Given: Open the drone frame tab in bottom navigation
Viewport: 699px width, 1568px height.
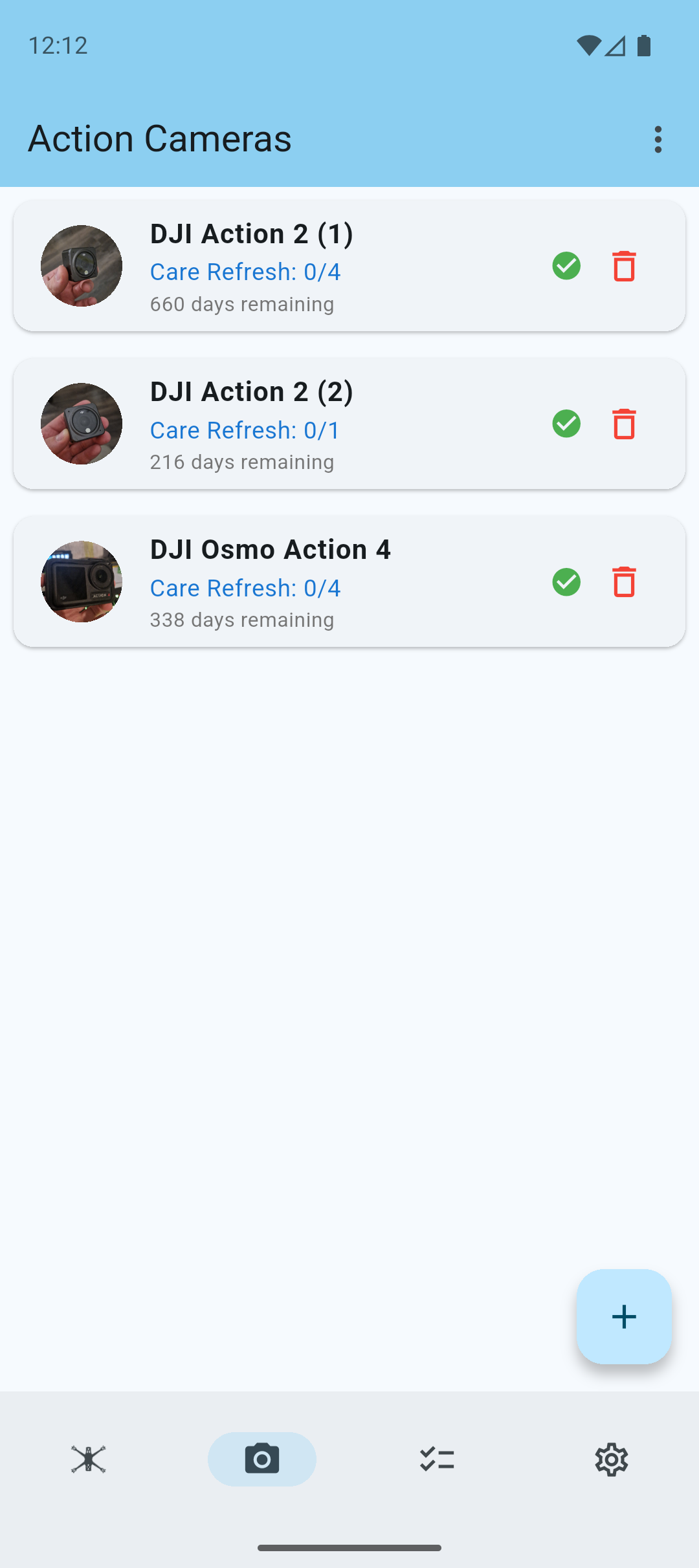Looking at the screenshot, I should pyautogui.click(x=88, y=1459).
